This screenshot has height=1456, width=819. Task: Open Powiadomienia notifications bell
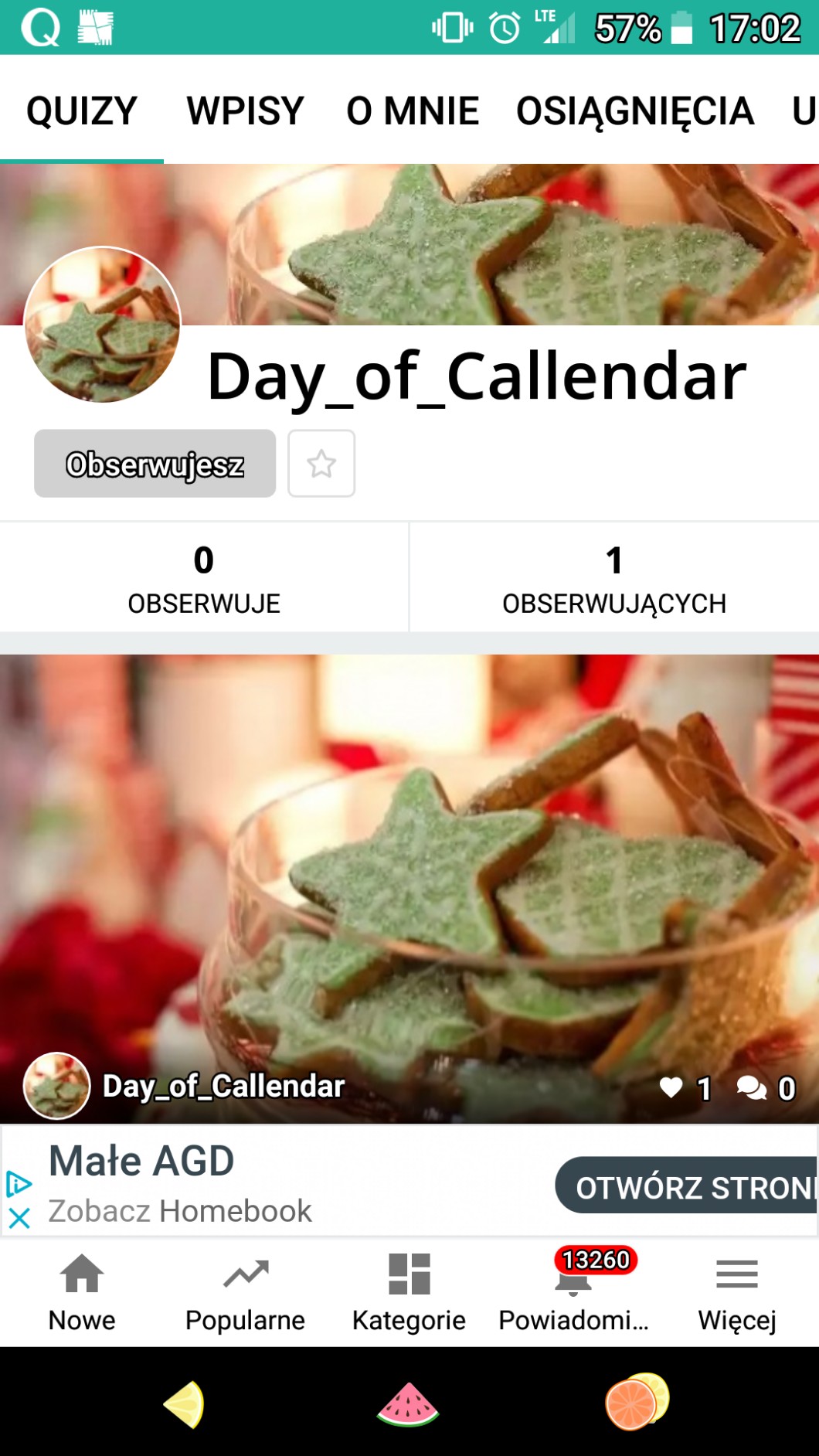point(573,1293)
